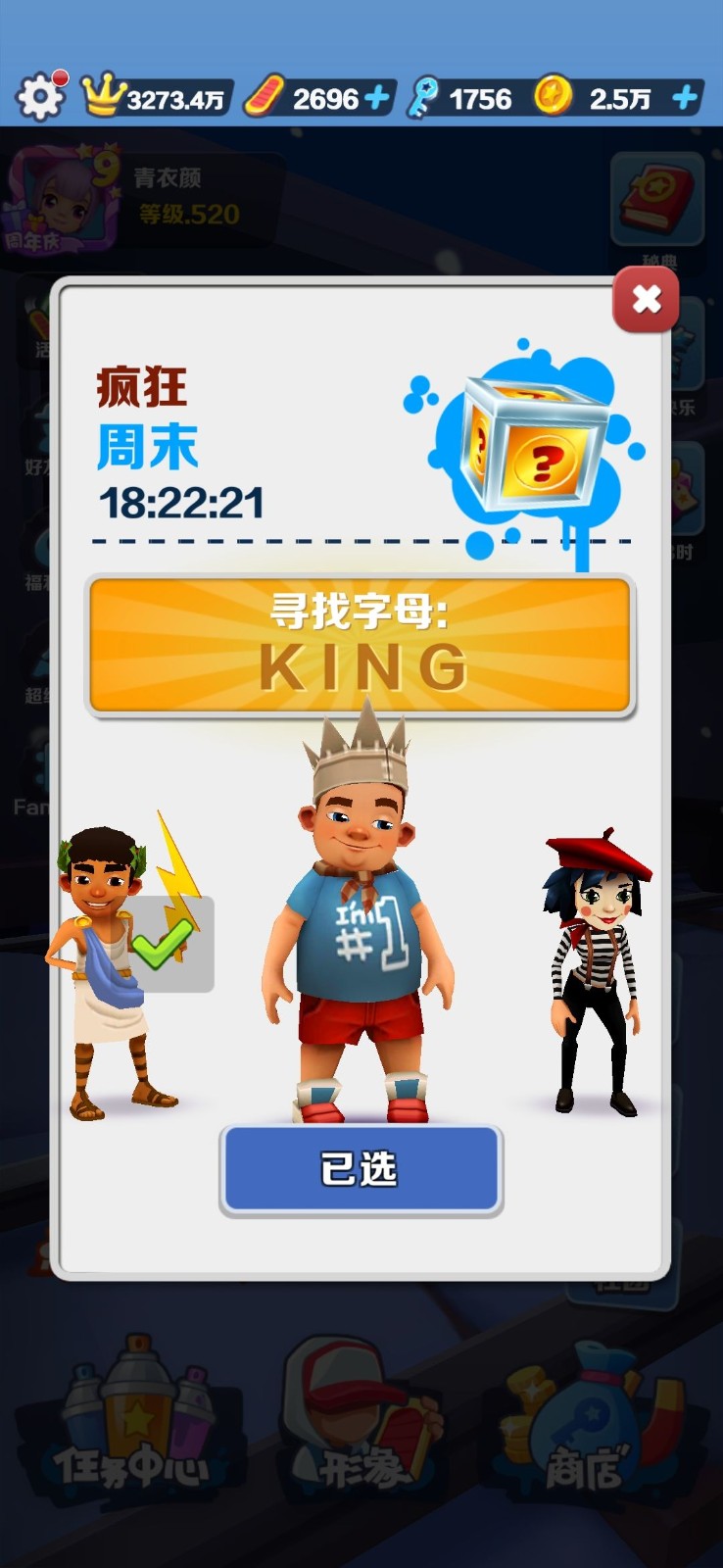Add more coins with plus icon
Image resolution: width=723 pixels, height=1568 pixels.
(x=686, y=98)
